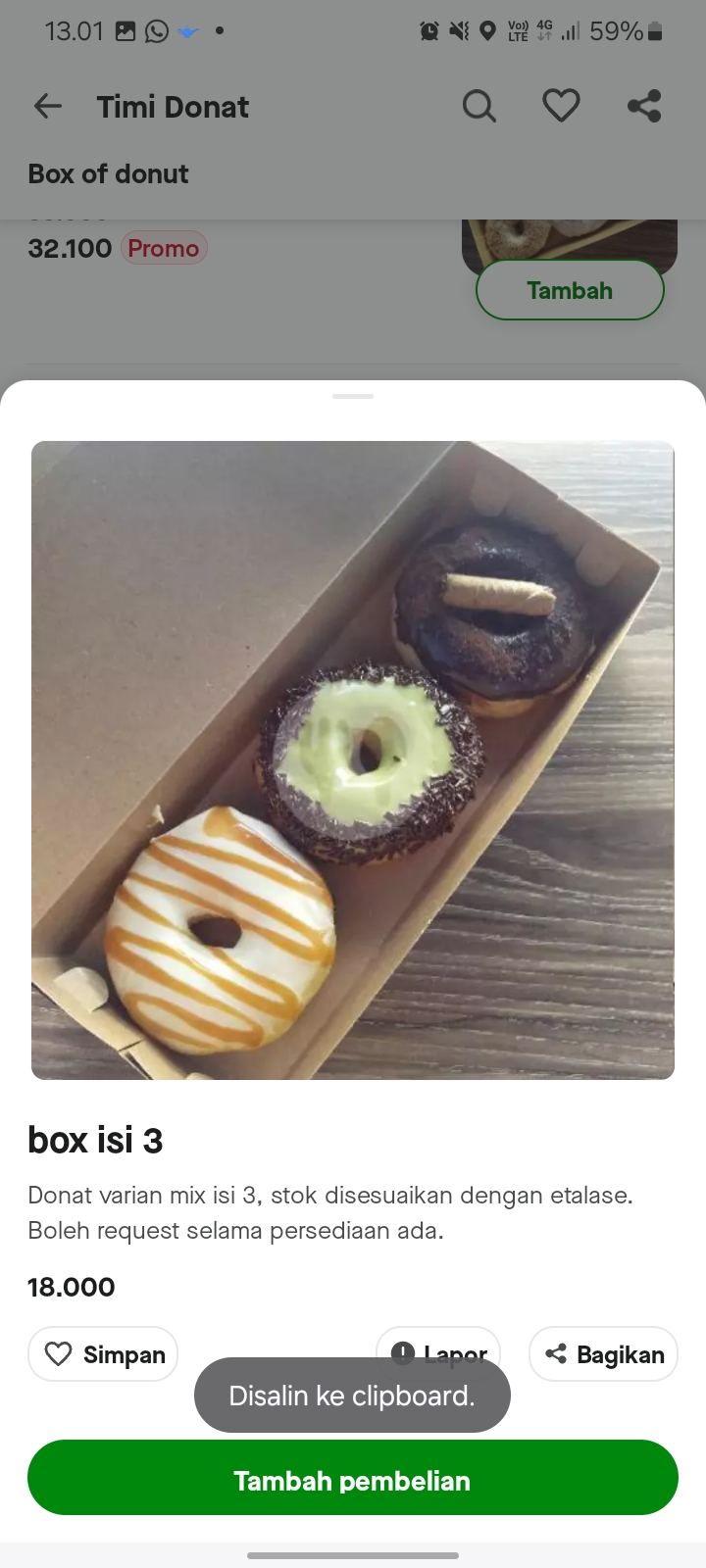The image size is (706, 1568).
Task: Open the location icon in the status bar
Action: pyautogui.click(x=490, y=30)
